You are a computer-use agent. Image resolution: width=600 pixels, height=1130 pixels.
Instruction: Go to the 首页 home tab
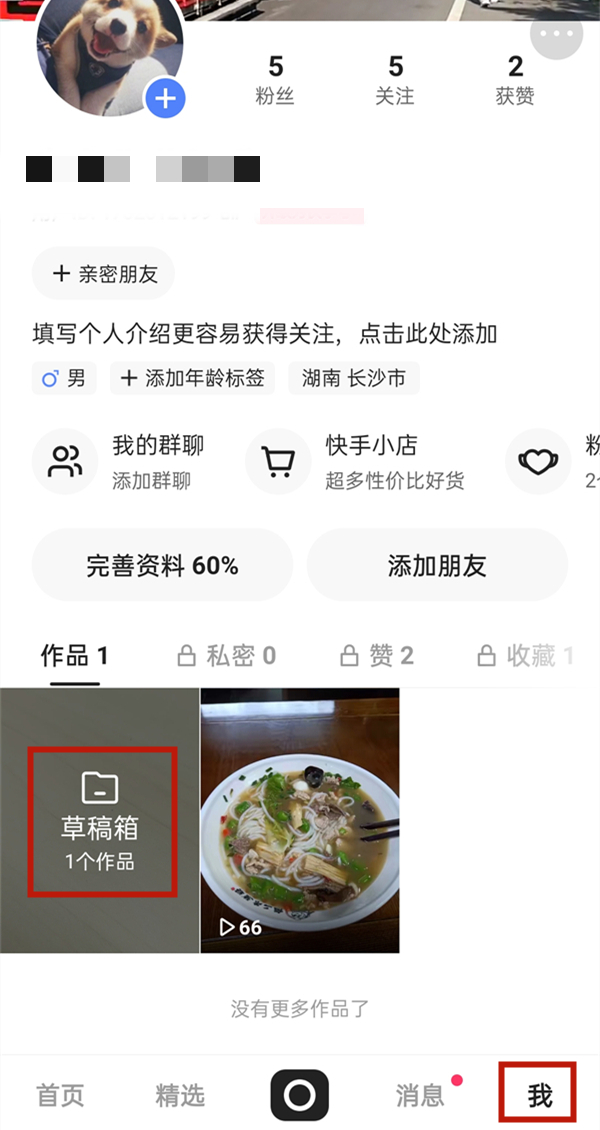pos(60,1095)
